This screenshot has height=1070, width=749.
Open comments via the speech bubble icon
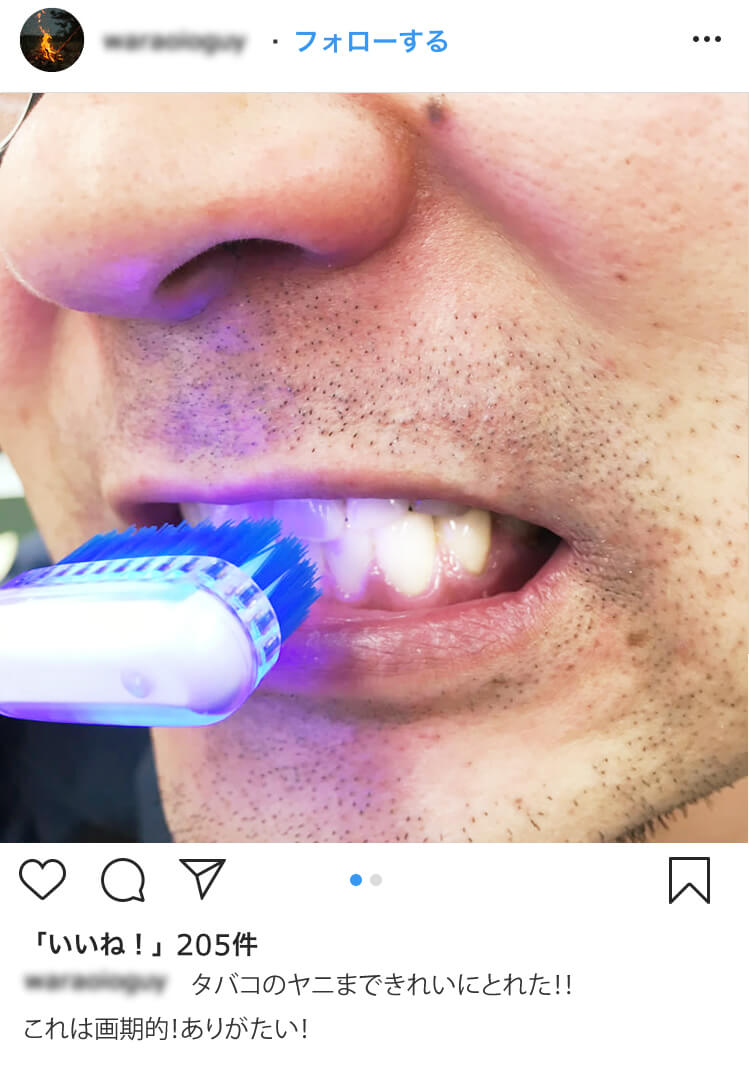(x=123, y=880)
